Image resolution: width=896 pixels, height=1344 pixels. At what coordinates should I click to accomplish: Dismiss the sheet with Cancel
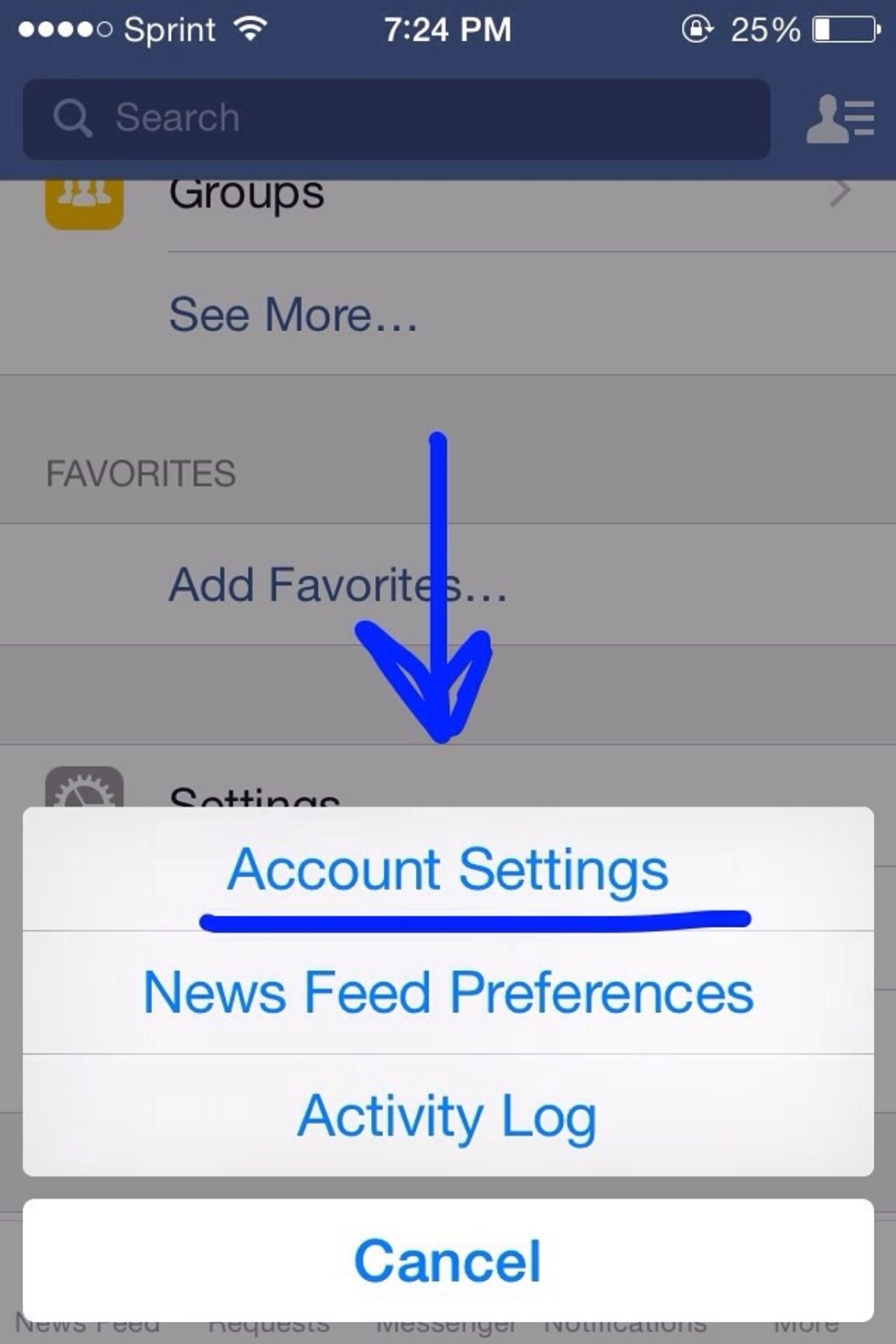(x=448, y=1261)
